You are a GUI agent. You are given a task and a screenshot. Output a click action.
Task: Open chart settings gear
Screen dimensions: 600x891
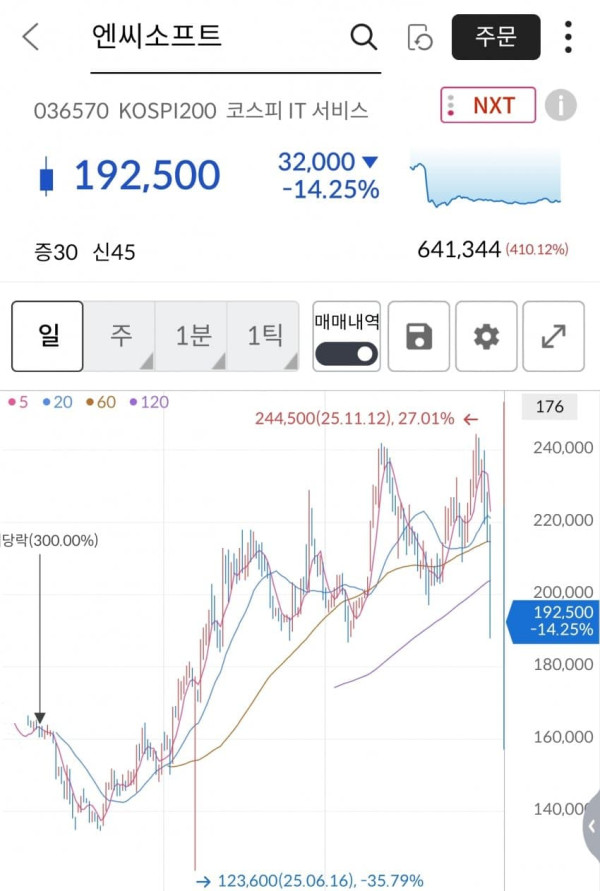pos(486,337)
